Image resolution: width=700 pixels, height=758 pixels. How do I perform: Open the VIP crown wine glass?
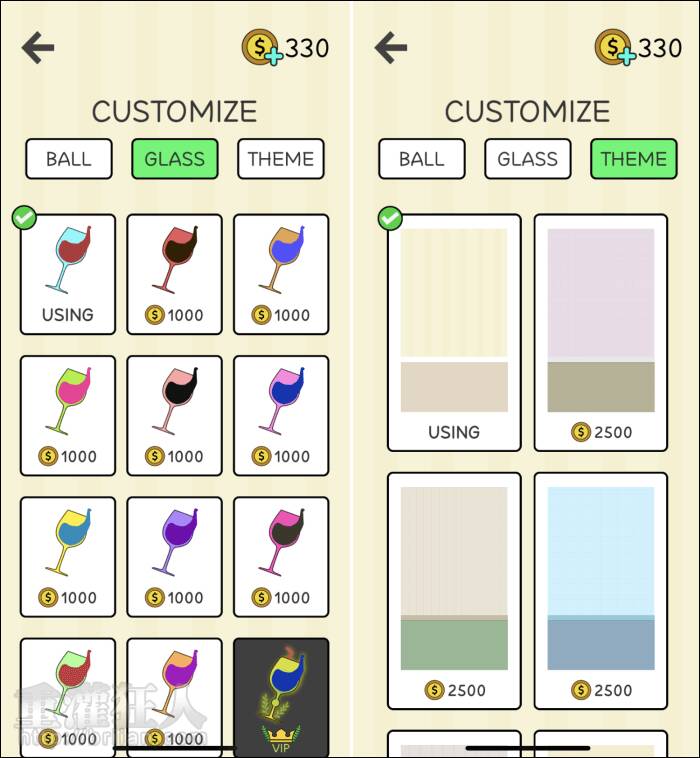point(280,696)
